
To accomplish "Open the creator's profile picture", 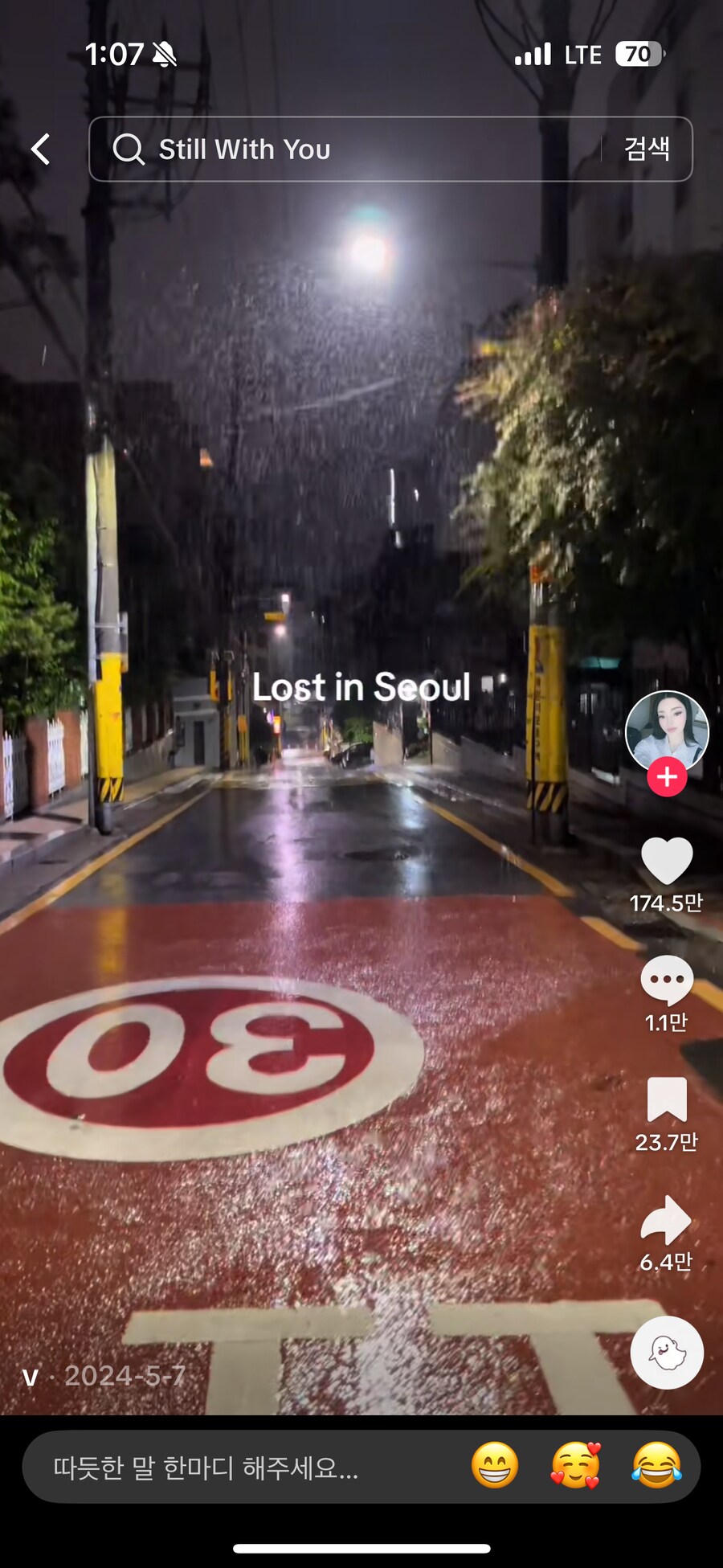I will pyautogui.click(x=667, y=731).
